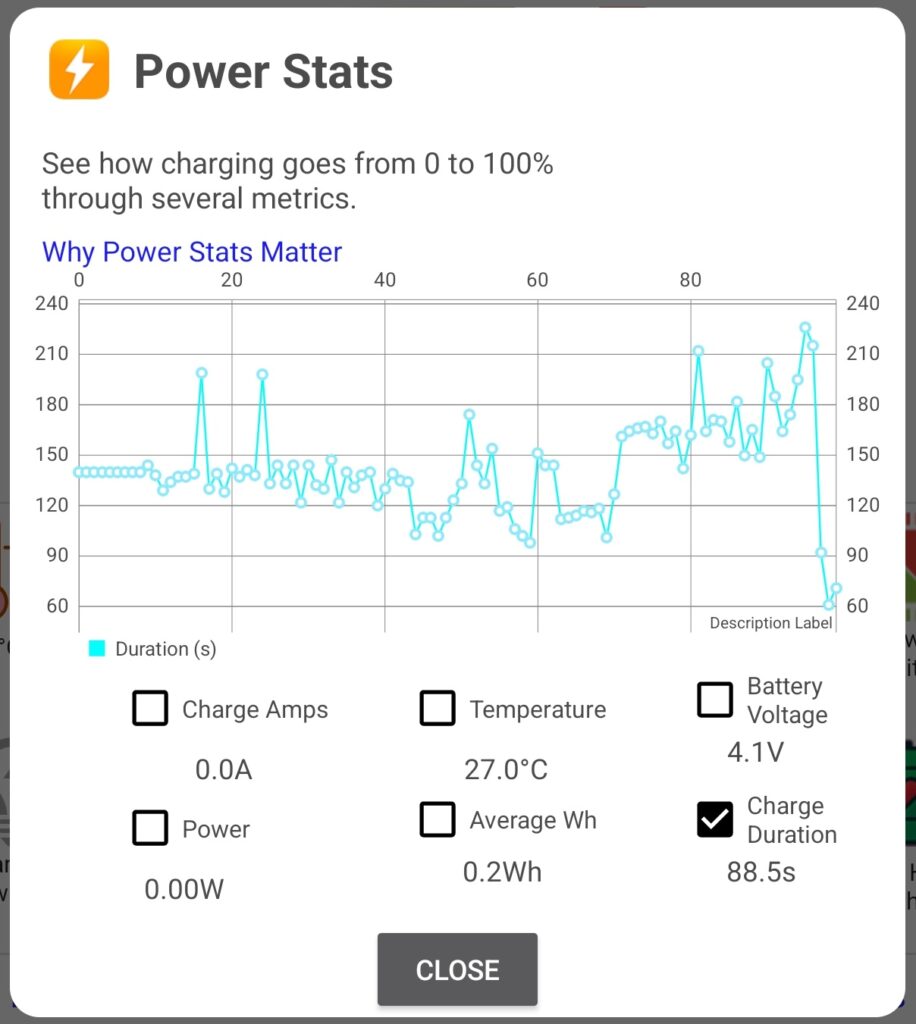The image size is (916, 1024).
Task: Click the cyan Duration legend swatch
Action: coord(97,649)
